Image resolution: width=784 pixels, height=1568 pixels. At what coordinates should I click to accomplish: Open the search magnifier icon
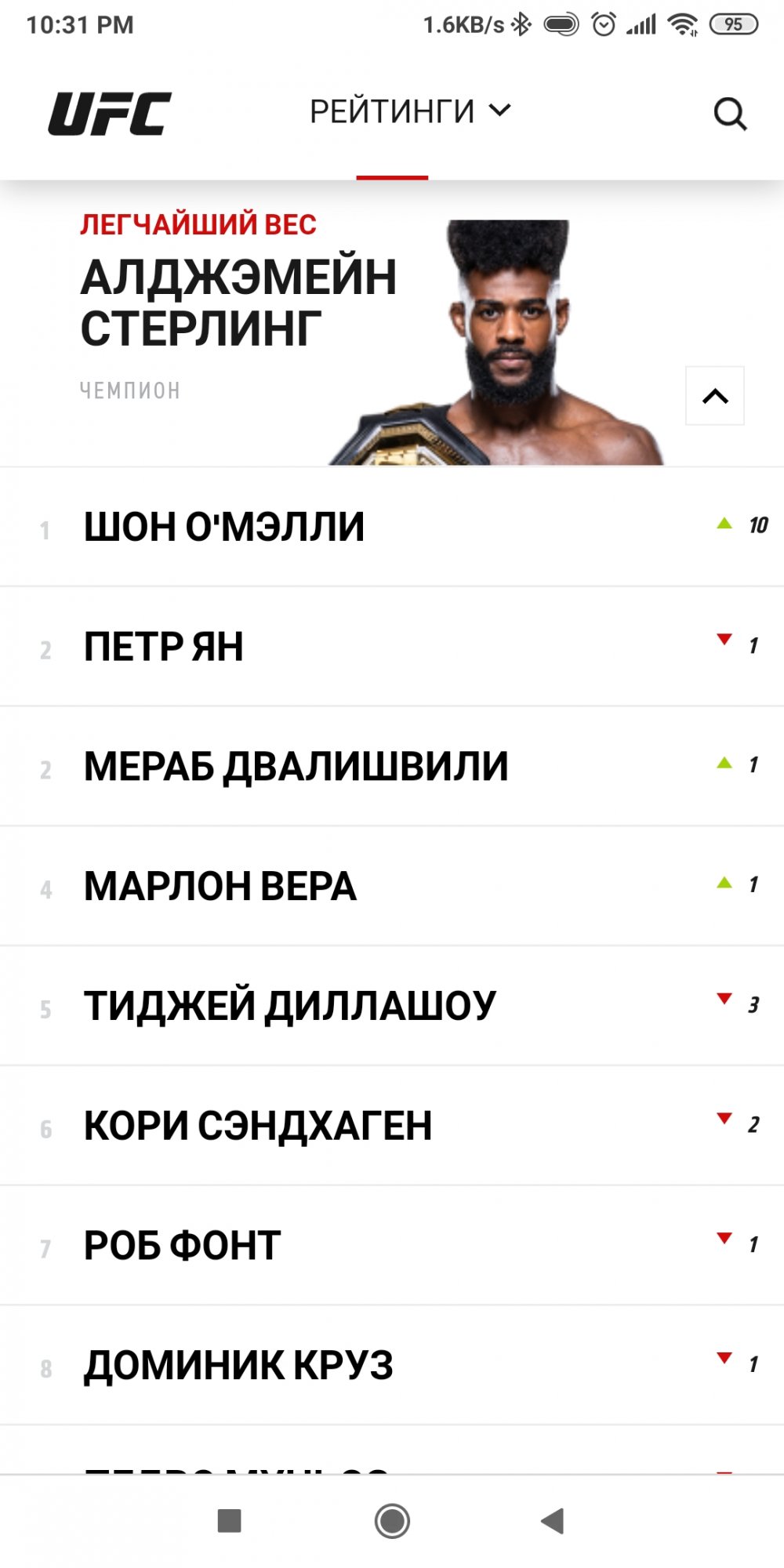730,114
